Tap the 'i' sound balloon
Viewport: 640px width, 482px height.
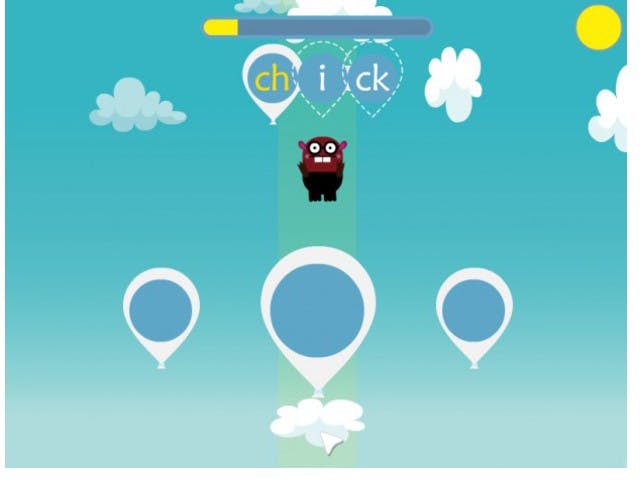click(x=322, y=79)
